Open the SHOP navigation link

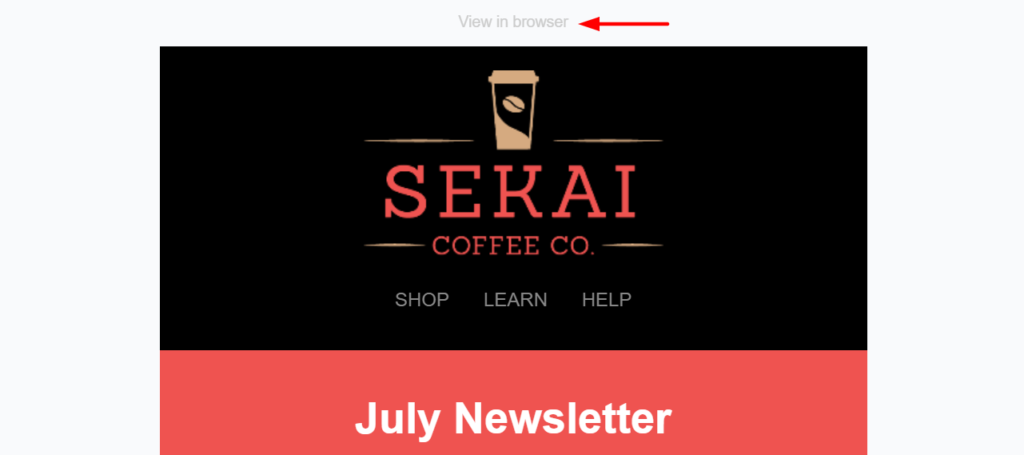(x=421, y=300)
